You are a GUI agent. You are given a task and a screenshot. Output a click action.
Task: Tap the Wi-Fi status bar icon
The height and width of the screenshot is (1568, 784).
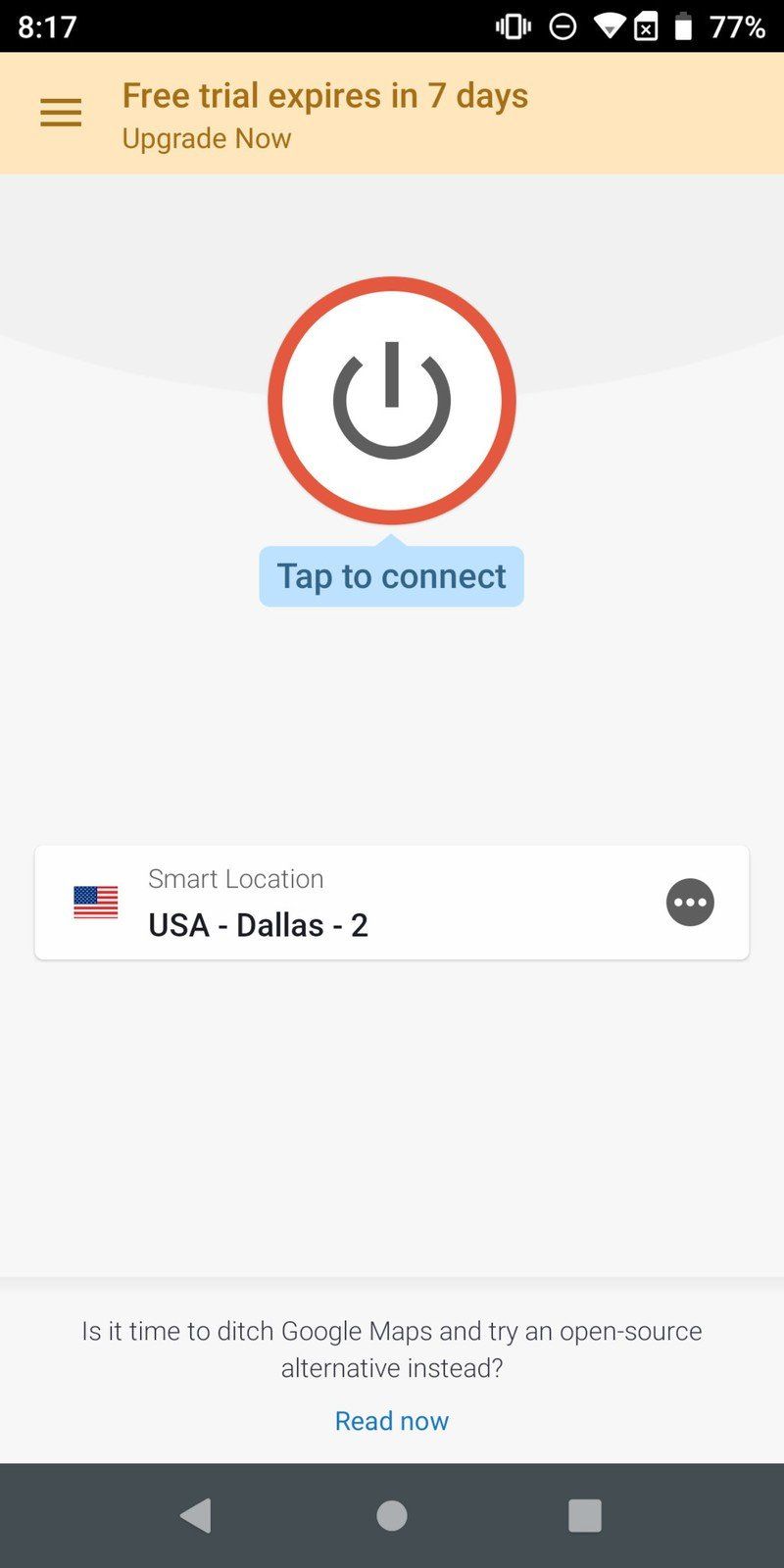[x=608, y=26]
